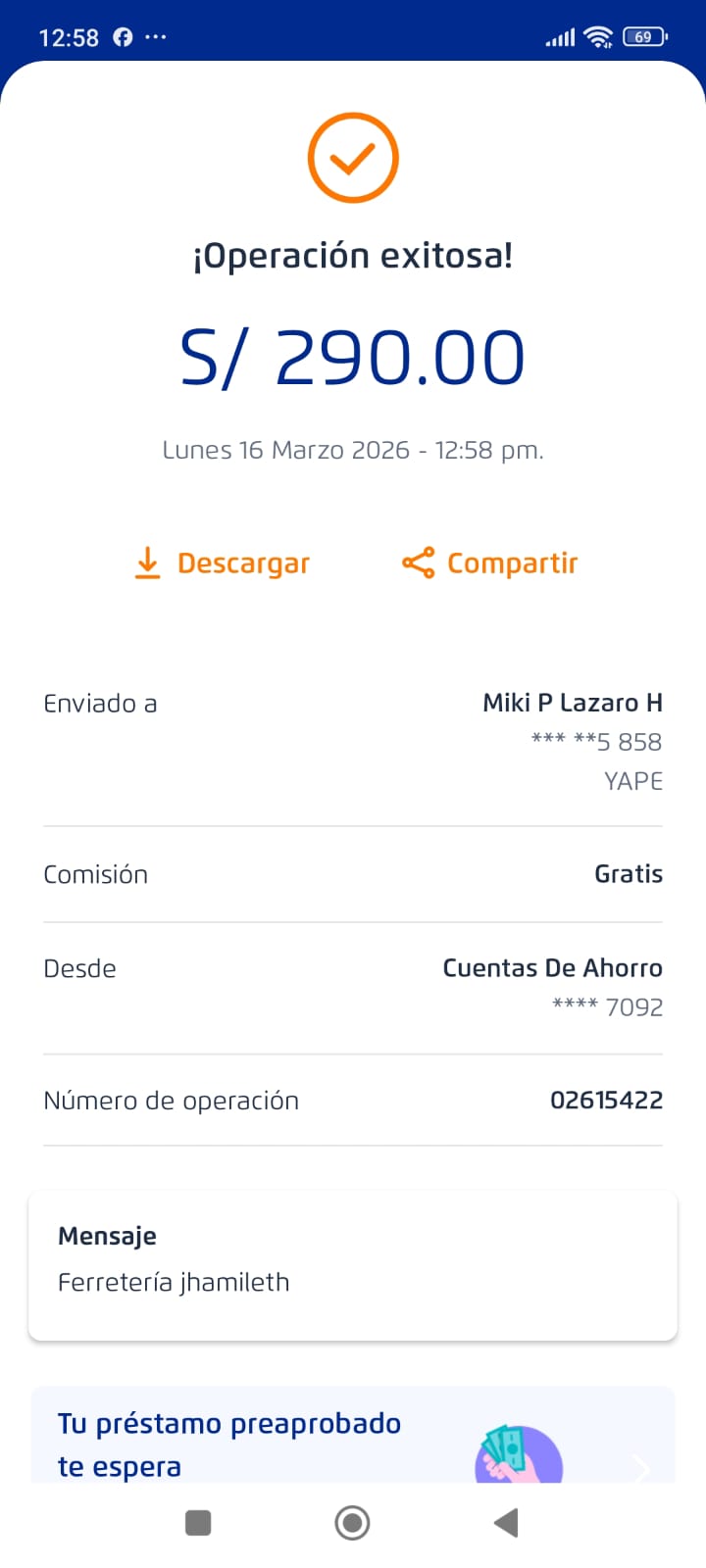This screenshot has width=706, height=1568.
Task: Go back using the system back button
Action: point(506,1523)
